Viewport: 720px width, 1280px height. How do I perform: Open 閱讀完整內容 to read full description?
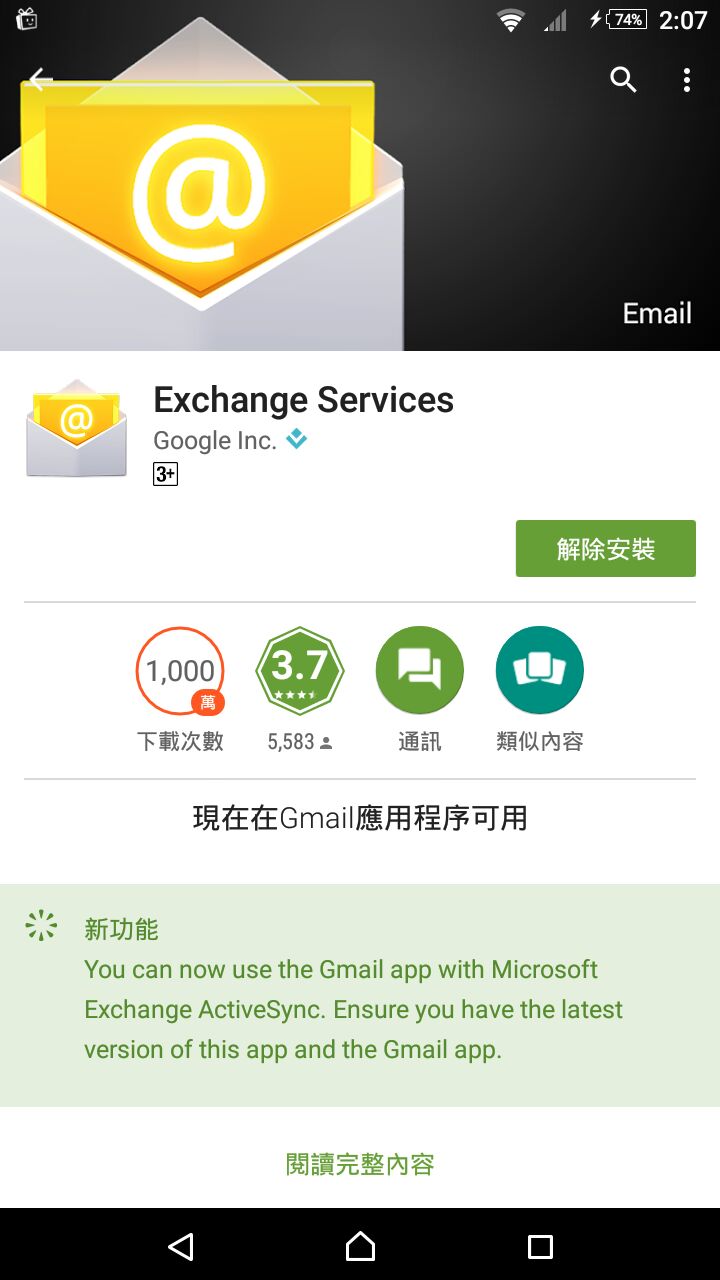click(x=360, y=1164)
